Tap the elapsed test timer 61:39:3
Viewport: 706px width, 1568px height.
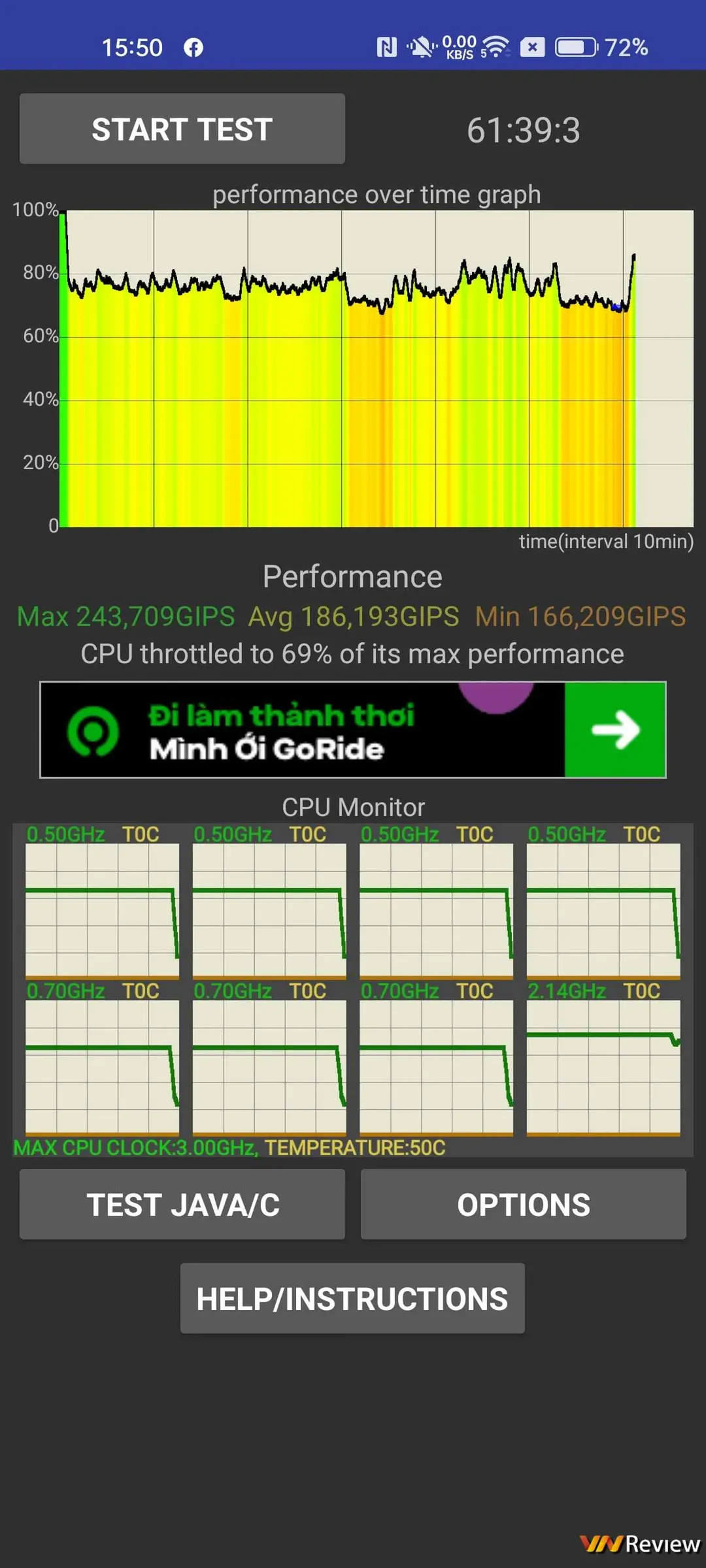coord(524,129)
